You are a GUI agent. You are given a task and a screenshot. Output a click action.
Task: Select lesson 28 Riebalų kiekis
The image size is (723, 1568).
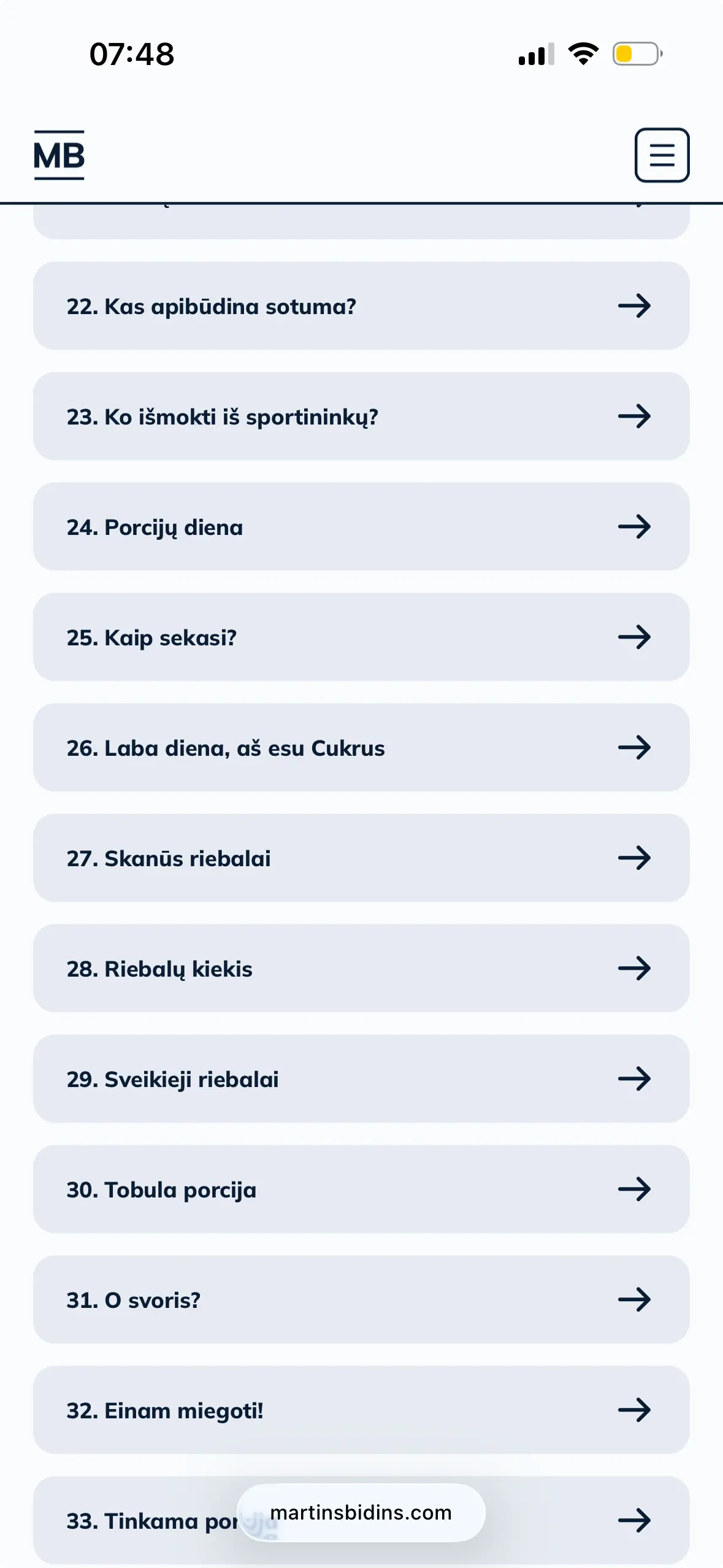[x=361, y=969]
